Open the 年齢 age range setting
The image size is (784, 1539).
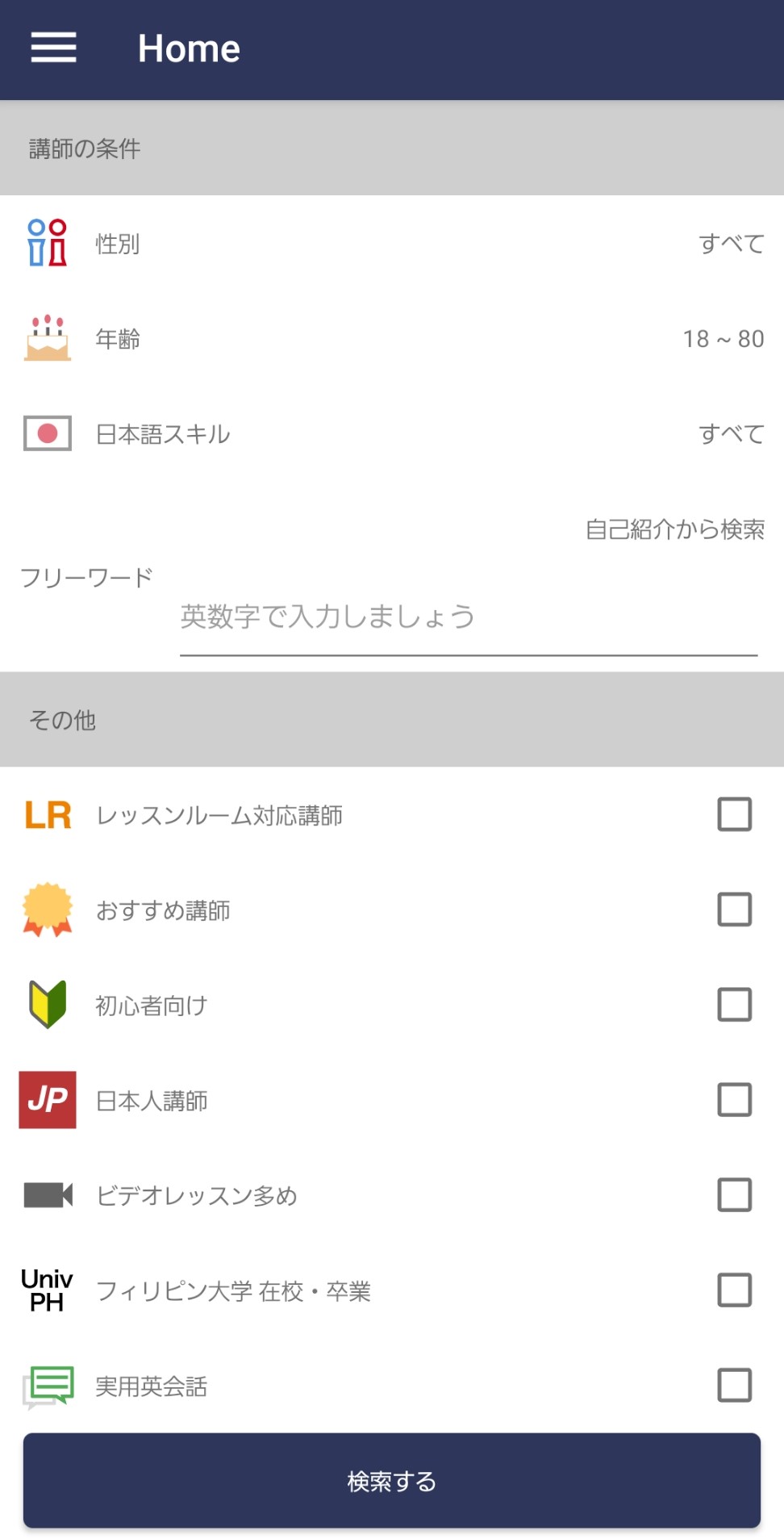point(392,338)
